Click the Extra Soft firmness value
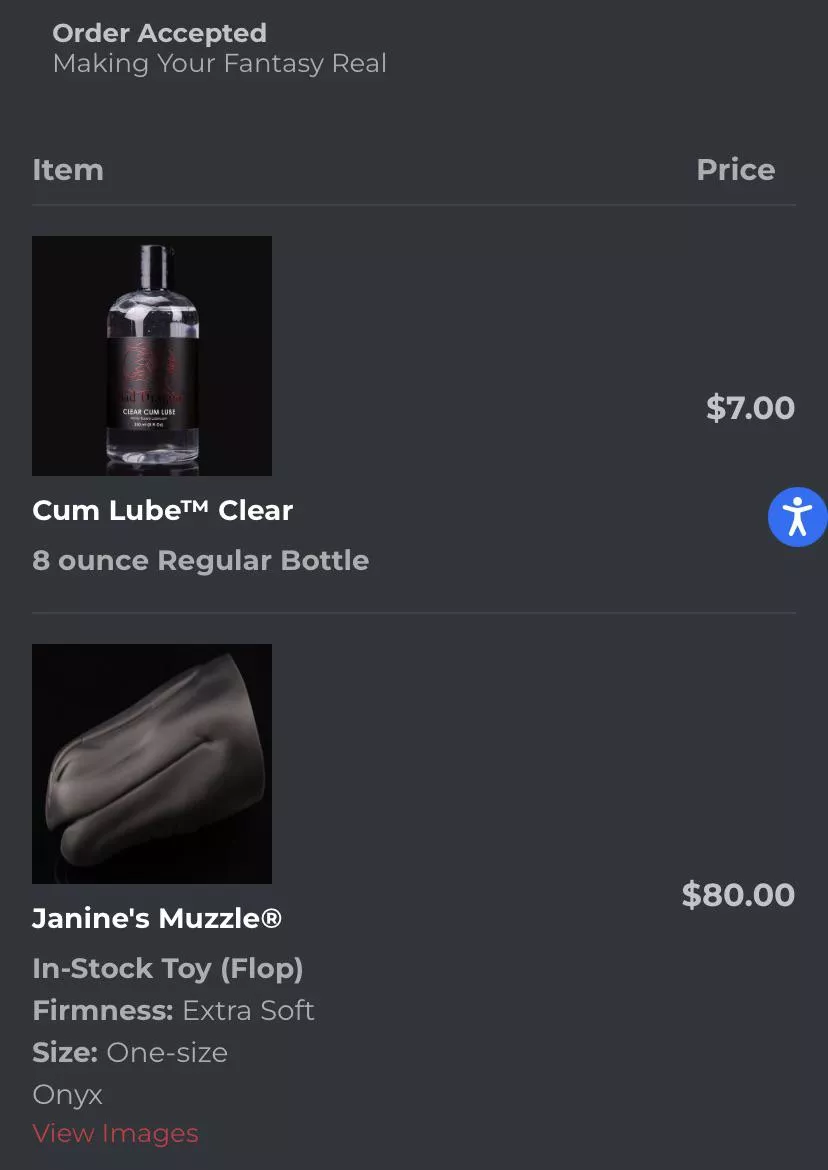This screenshot has height=1170, width=828. pos(248,1010)
